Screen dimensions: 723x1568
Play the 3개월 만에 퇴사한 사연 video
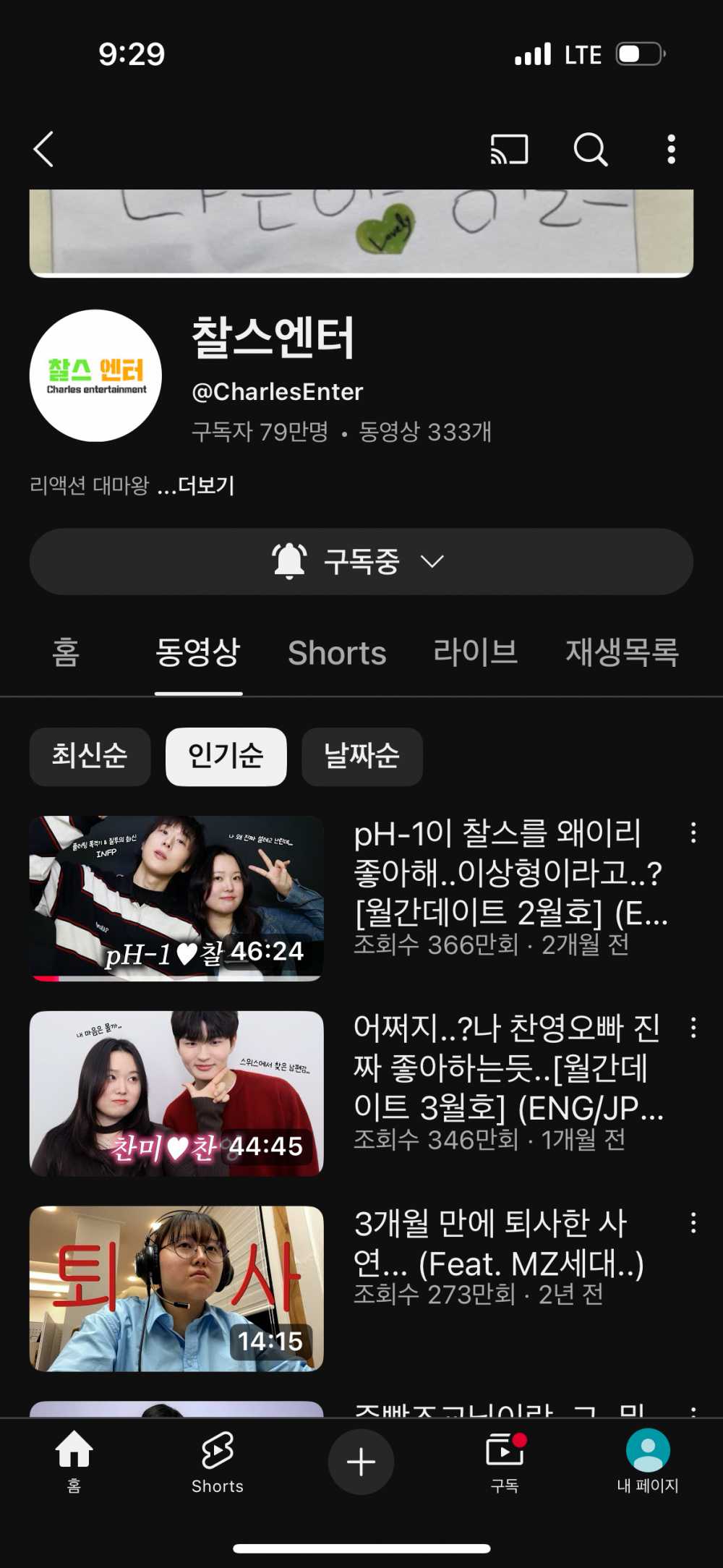[x=176, y=1288]
